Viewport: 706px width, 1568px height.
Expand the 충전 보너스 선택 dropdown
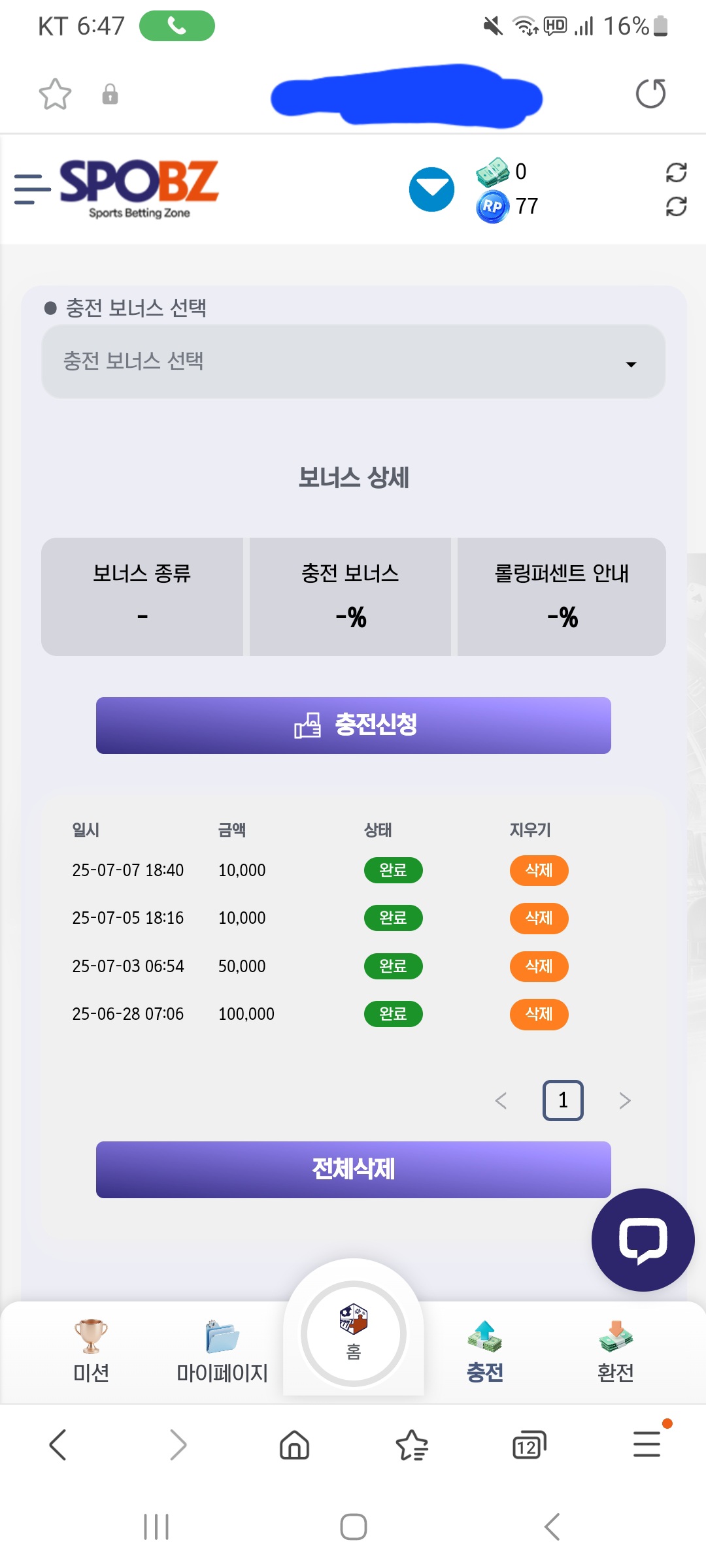pyautogui.click(x=354, y=361)
